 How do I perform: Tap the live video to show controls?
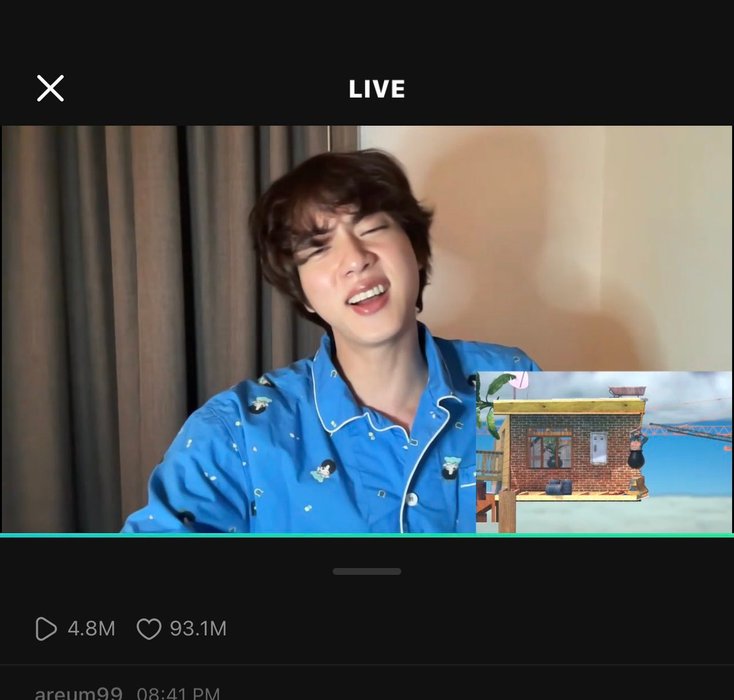coord(300,330)
